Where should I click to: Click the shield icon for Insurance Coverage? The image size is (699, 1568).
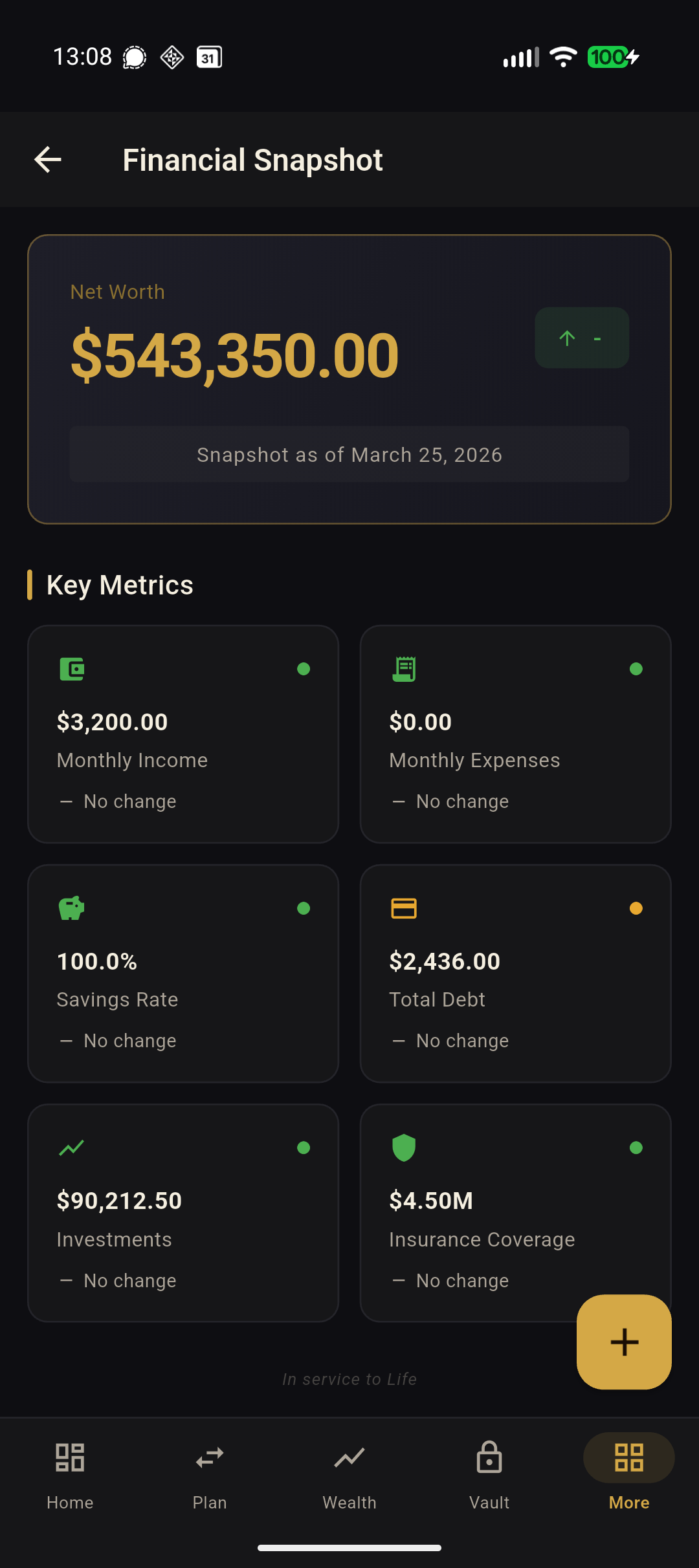click(404, 1148)
